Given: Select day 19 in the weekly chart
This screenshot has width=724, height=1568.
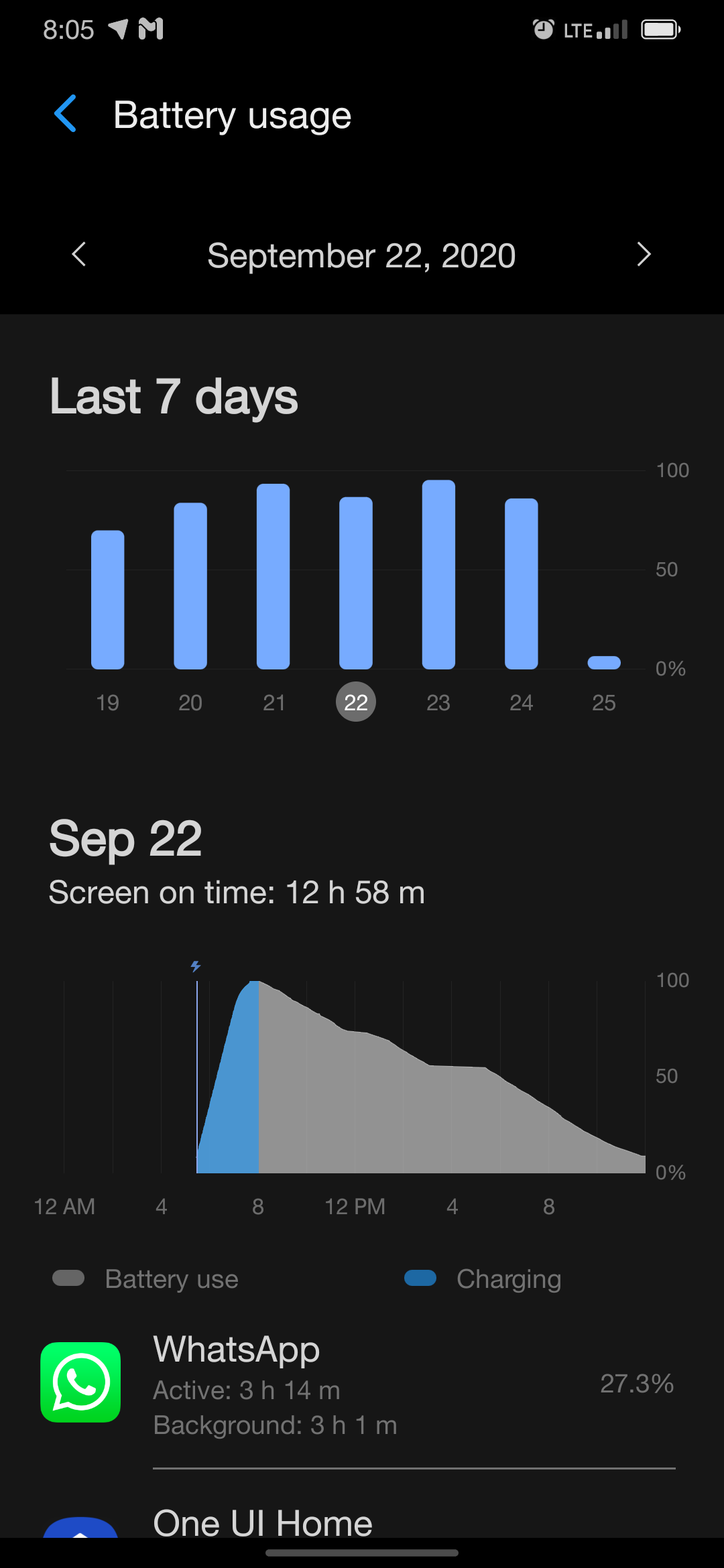Looking at the screenshot, I should 107,702.
